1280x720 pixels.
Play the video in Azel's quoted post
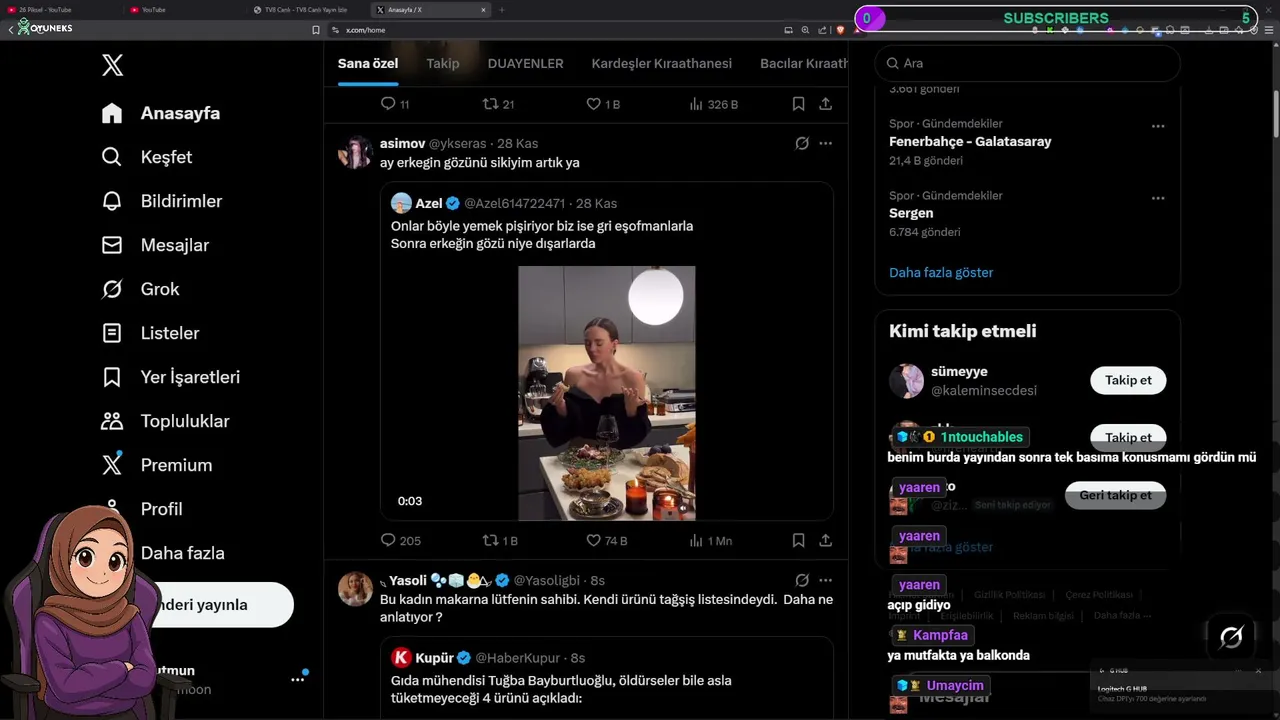[x=606, y=393]
